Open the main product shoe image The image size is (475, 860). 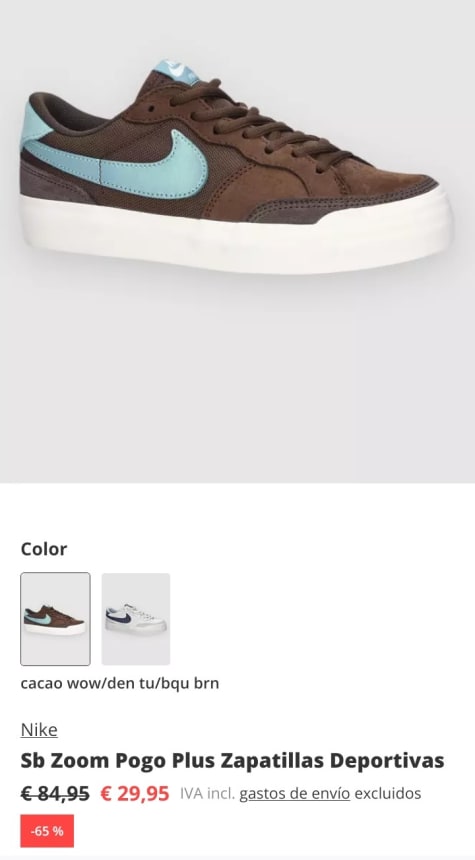tap(237, 241)
